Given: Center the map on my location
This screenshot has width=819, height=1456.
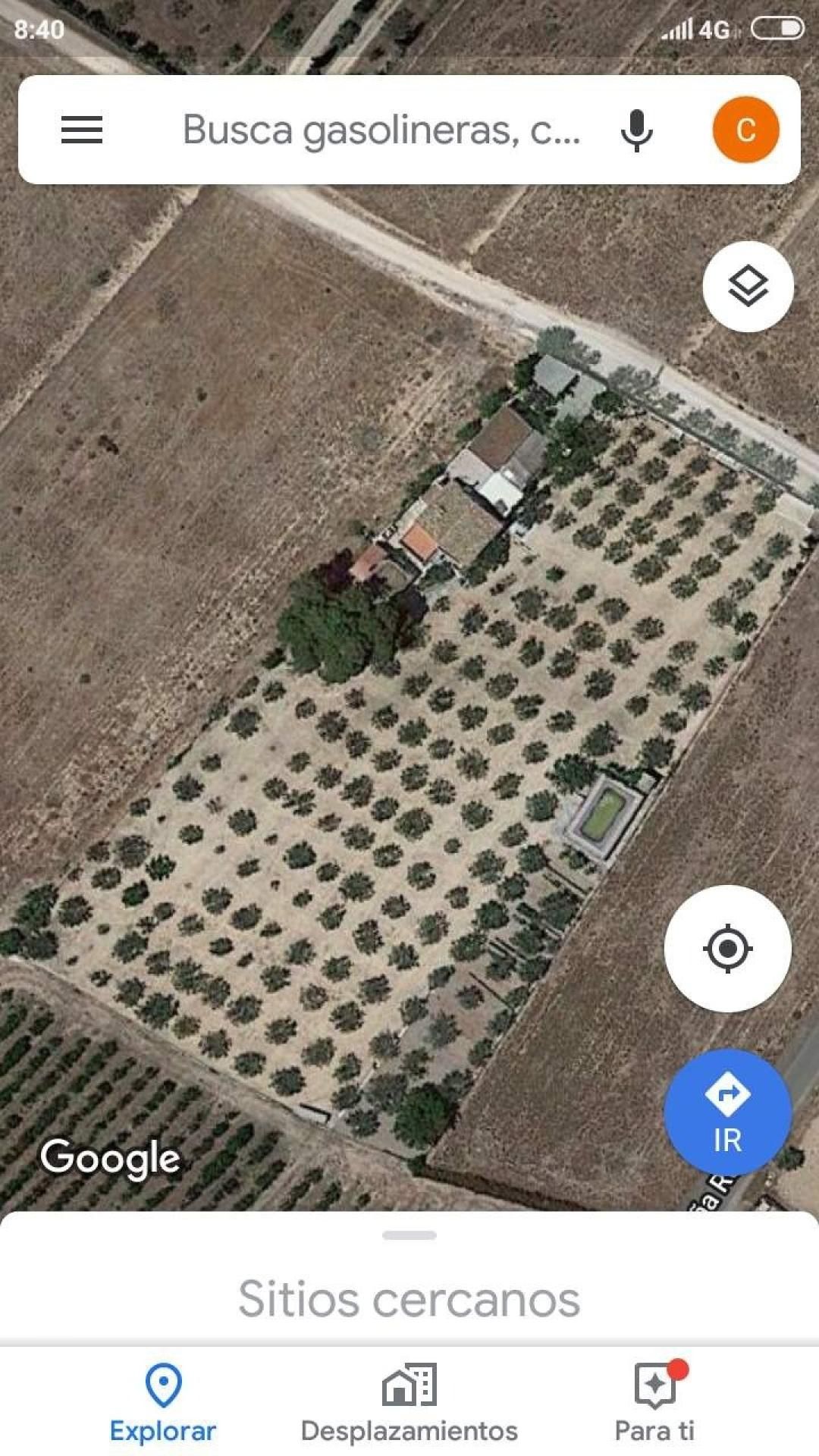Looking at the screenshot, I should pos(727,948).
